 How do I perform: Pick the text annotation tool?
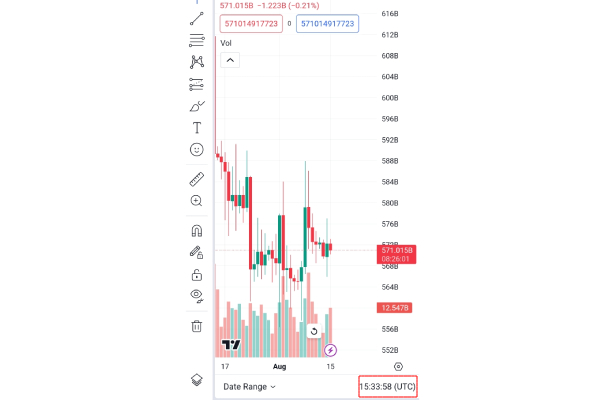(x=197, y=128)
